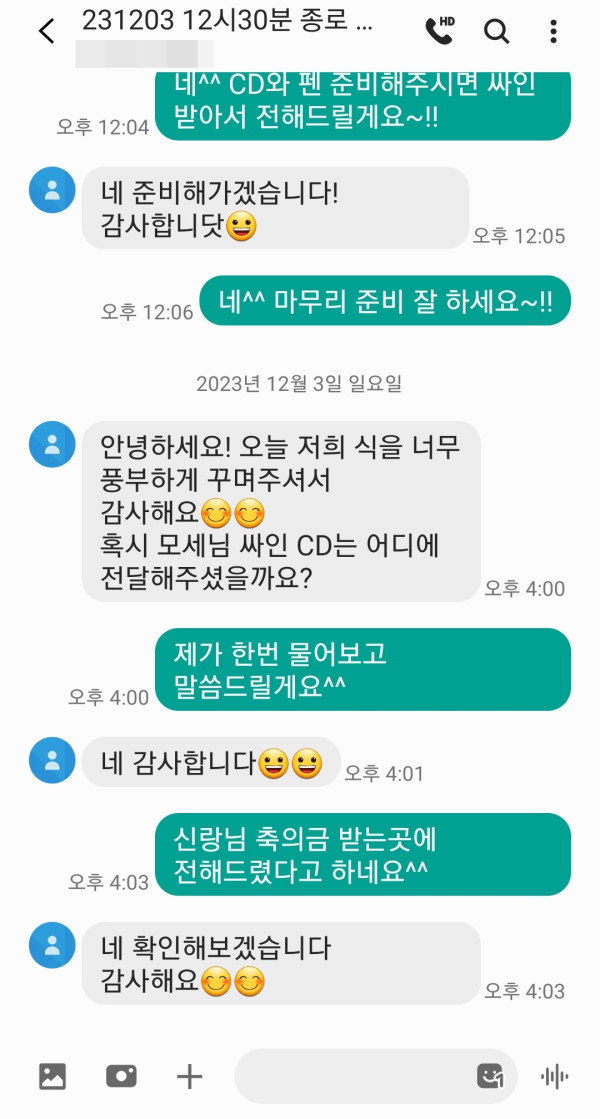
Task: Open more attachment options with plus
Action: click(x=189, y=1076)
